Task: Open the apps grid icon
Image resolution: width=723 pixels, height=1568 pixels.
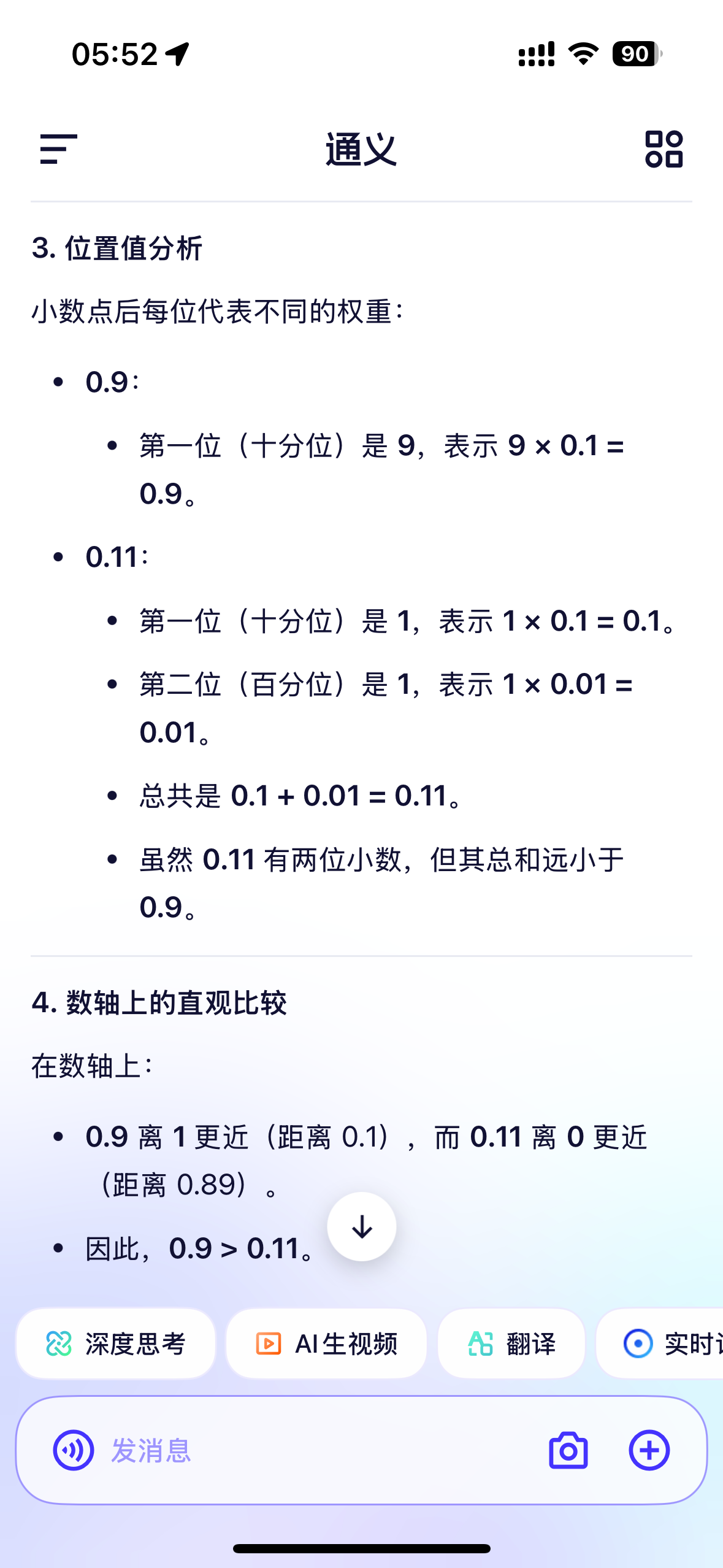Action: (664, 149)
